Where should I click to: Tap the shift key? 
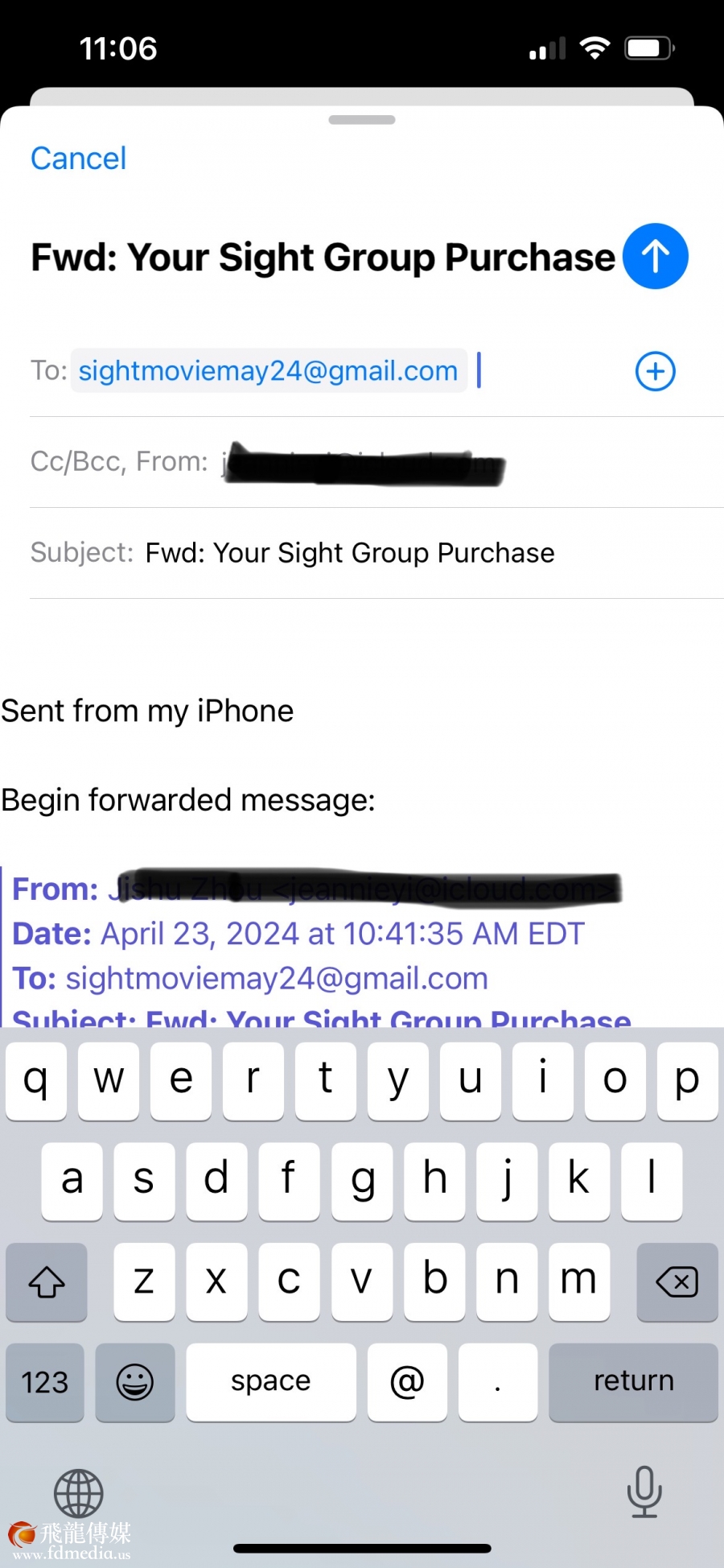click(x=47, y=1281)
